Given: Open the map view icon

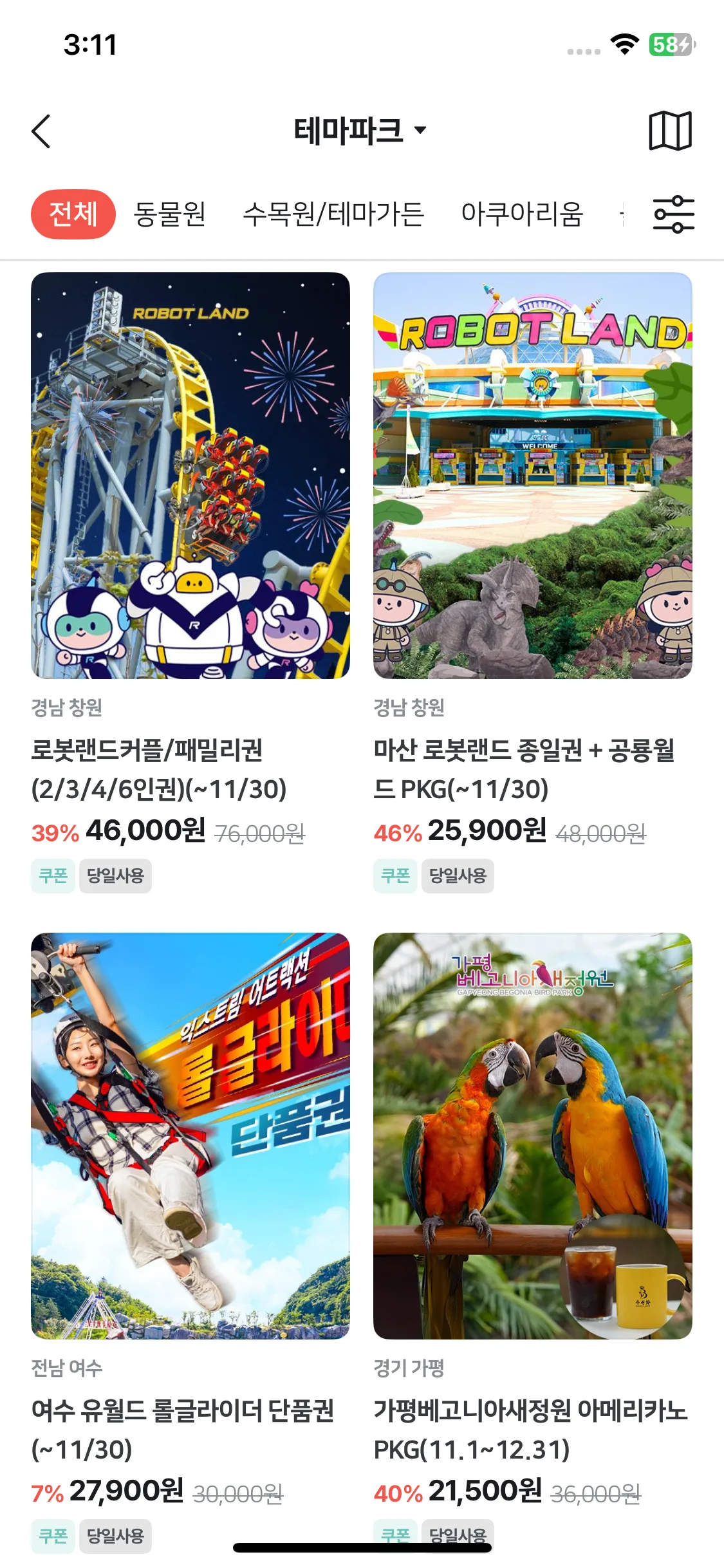Looking at the screenshot, I should coord(671,131).
